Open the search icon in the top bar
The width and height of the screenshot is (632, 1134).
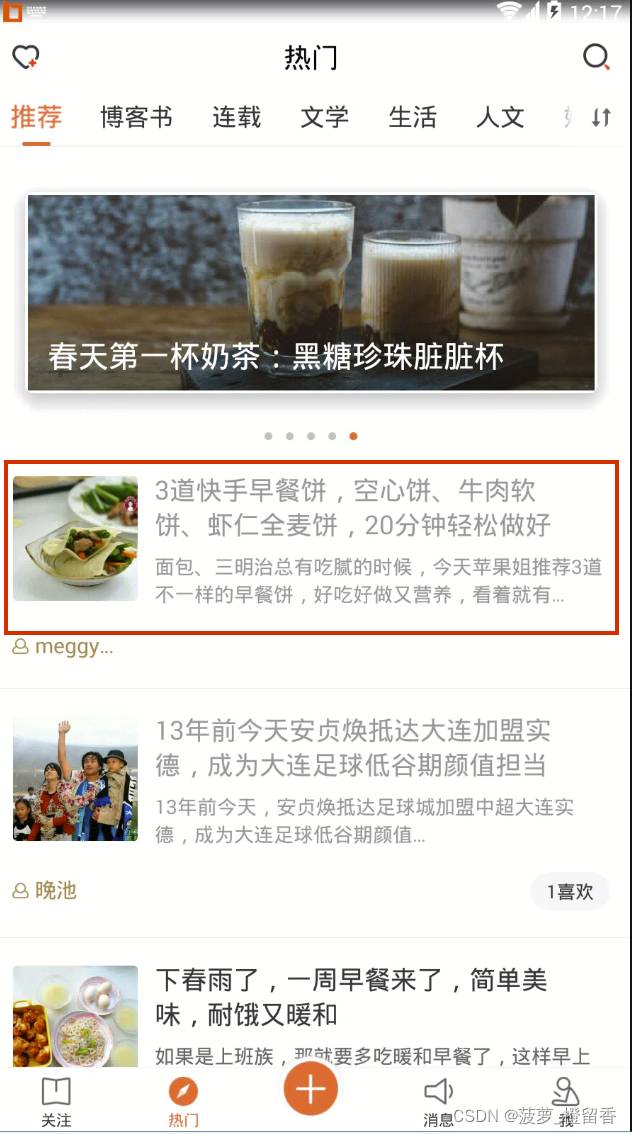click(x=596, y=58)
